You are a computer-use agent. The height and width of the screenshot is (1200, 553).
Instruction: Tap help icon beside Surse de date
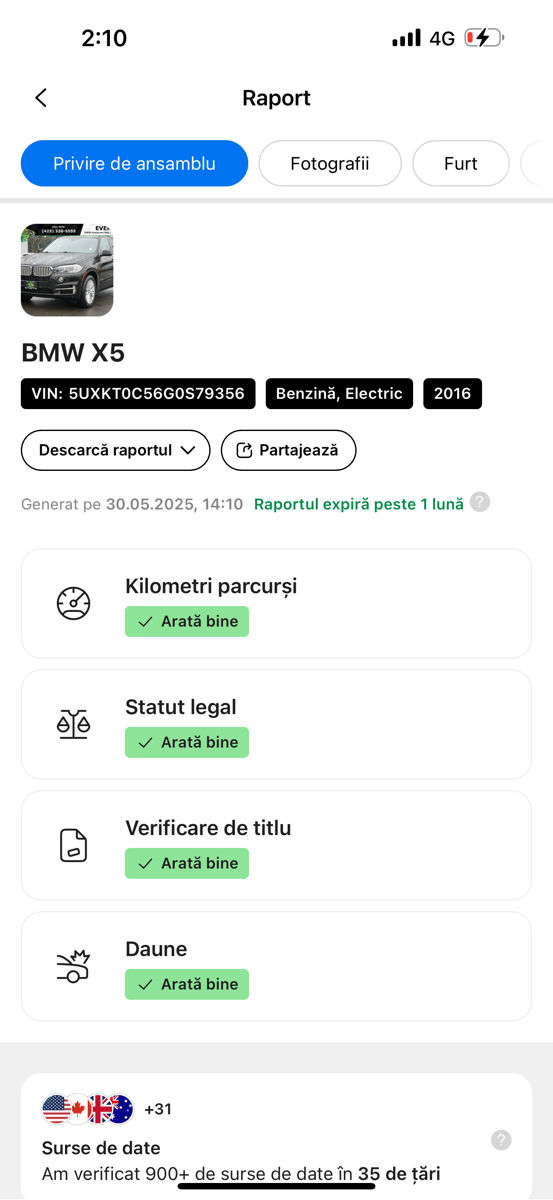click(502, 1140)
